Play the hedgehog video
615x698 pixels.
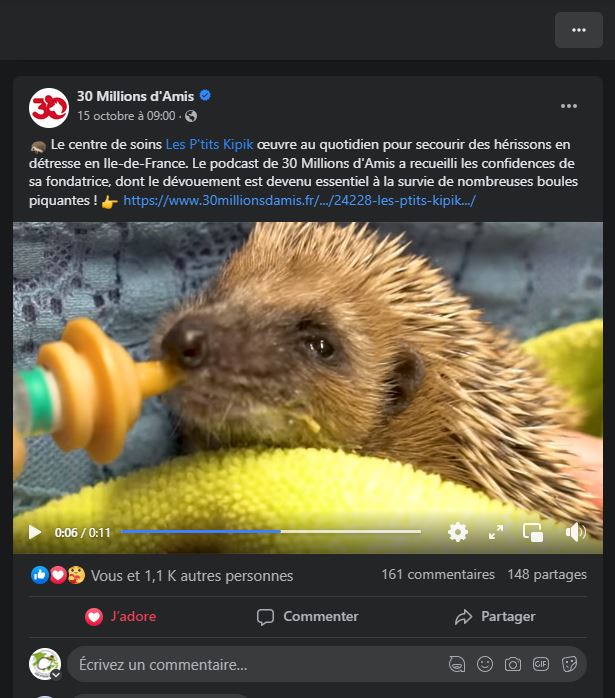click(35, 532)
